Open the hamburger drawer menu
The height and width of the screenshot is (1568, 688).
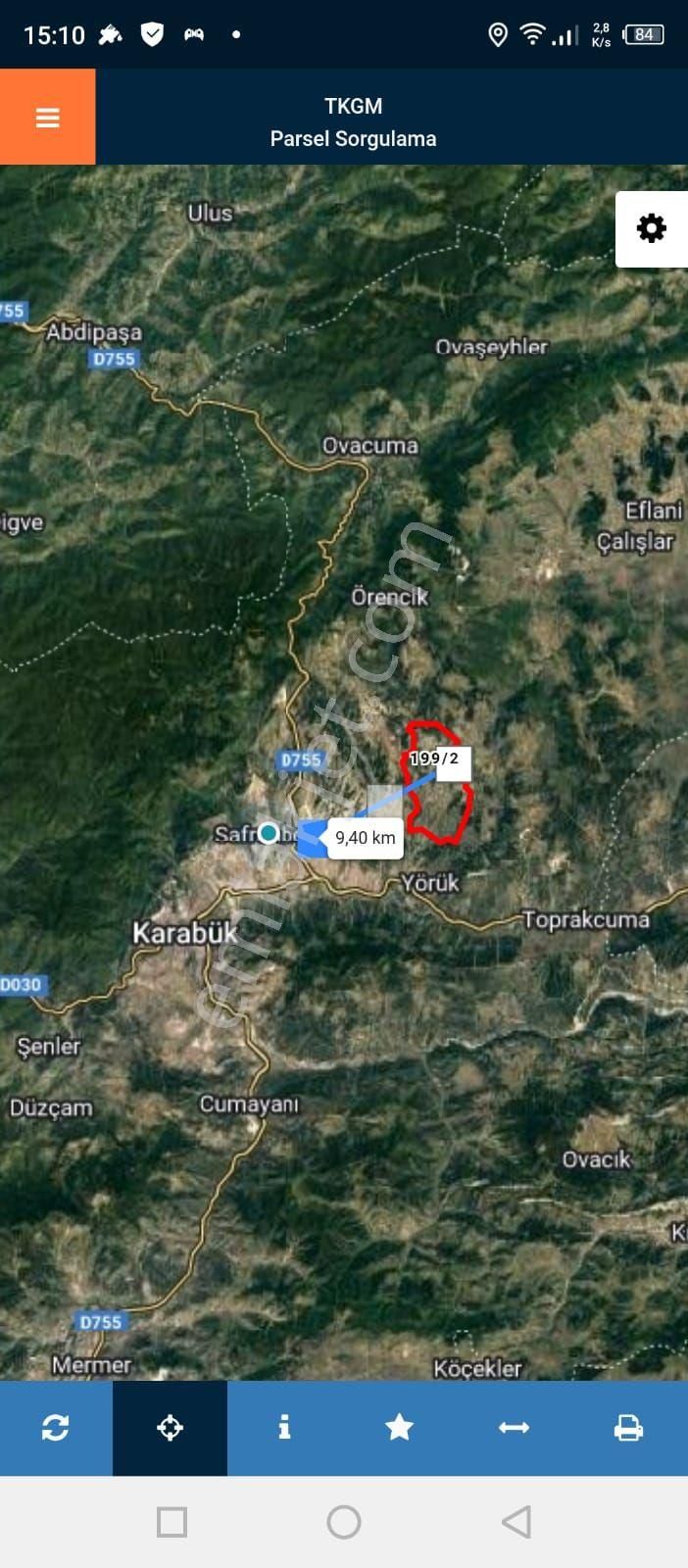[47, 118]
